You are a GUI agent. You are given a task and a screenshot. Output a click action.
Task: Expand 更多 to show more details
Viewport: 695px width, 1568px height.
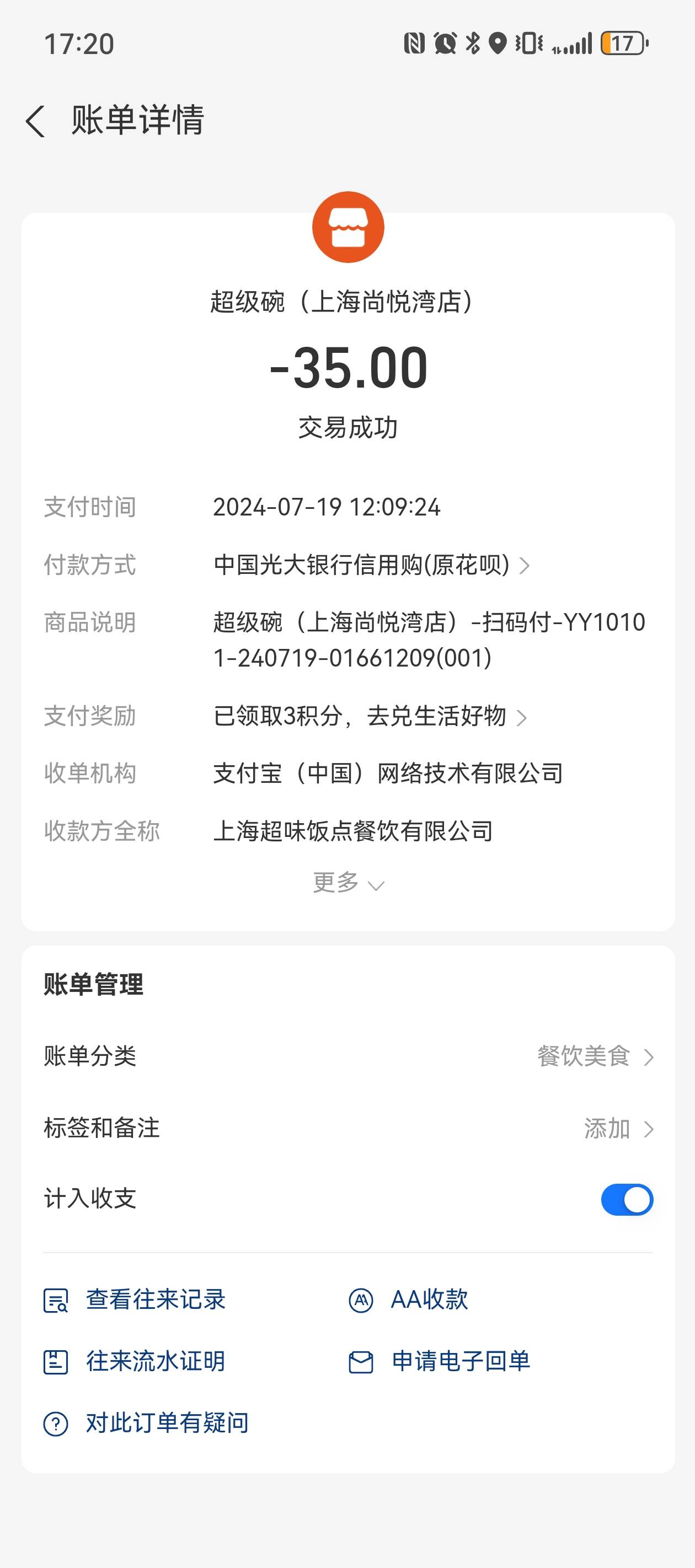(349, 883)
